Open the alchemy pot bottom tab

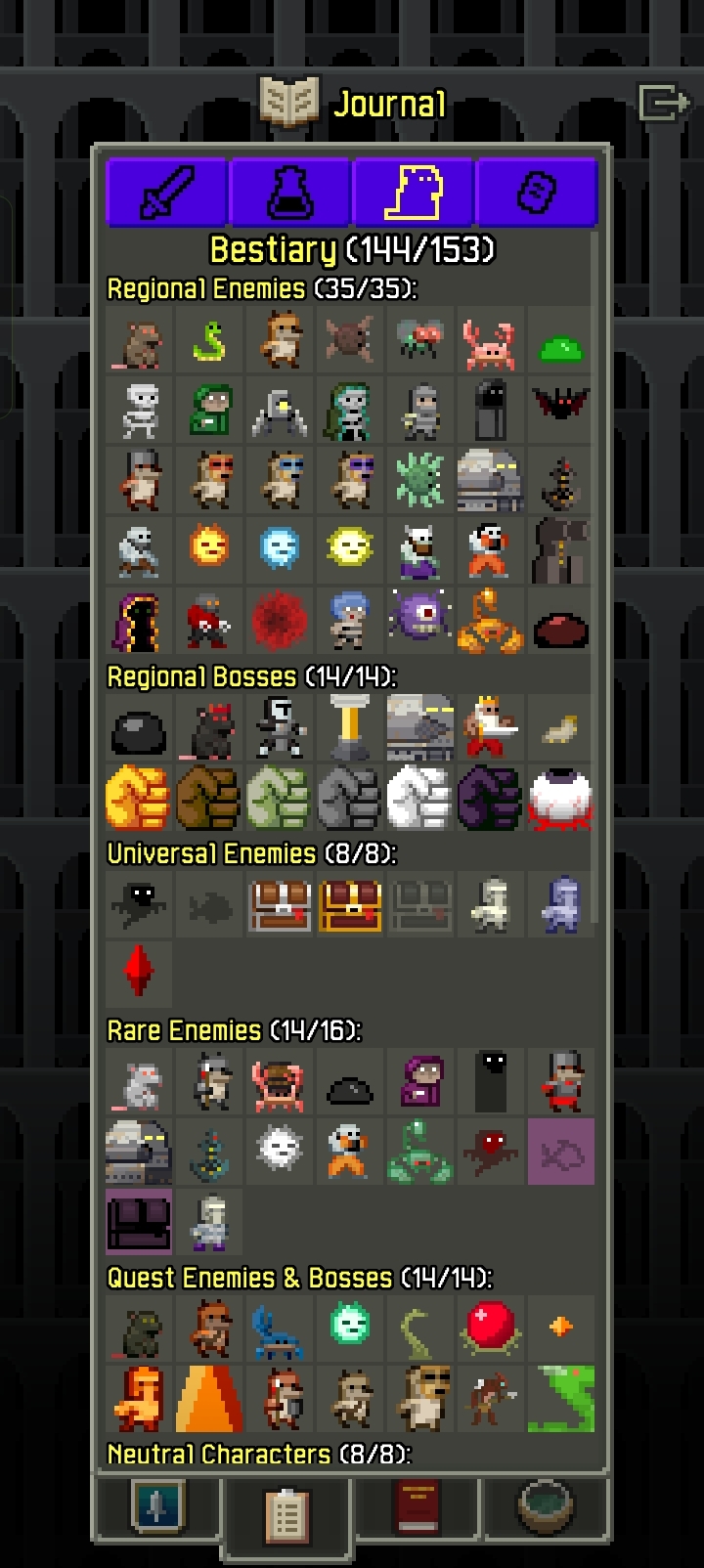[546, 1508]
